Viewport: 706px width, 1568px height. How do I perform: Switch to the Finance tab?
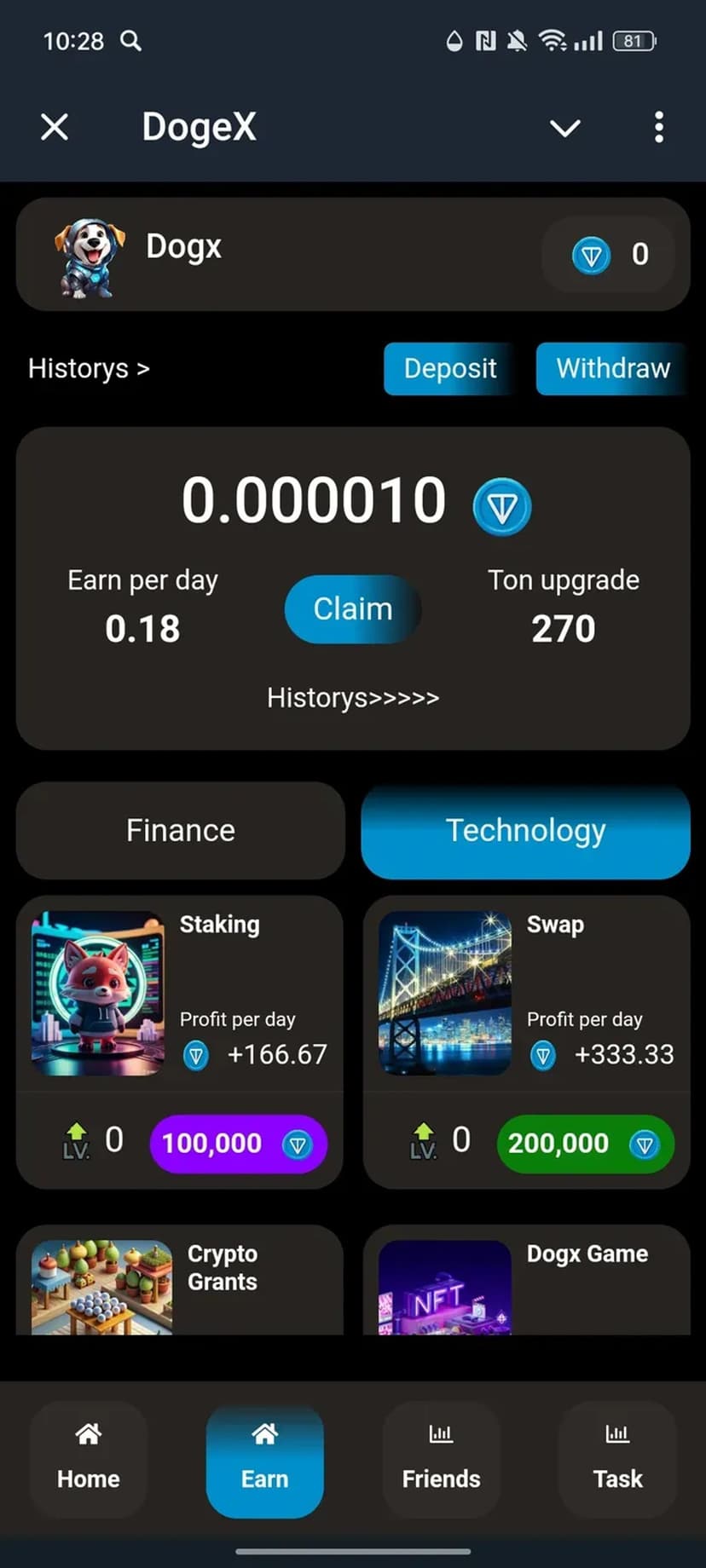click(181, 830)
